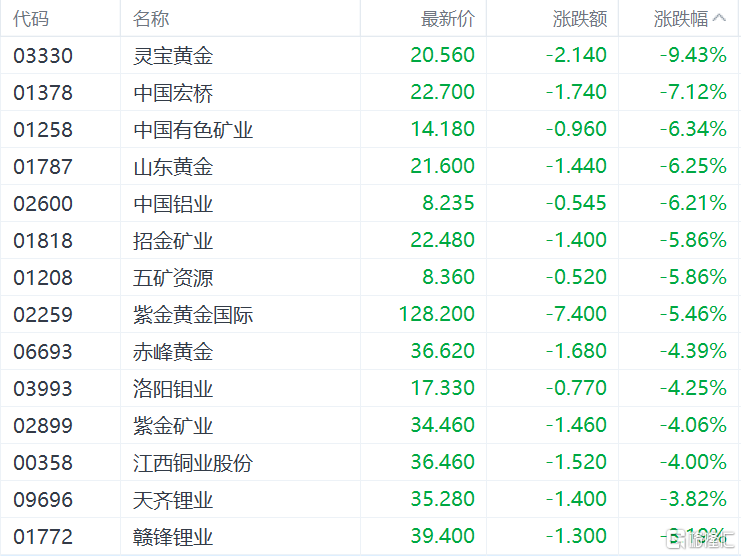741x556 pixels.
Task: Open the 紫金黄金国际 stock row
Action: click(x=370, y=314)
